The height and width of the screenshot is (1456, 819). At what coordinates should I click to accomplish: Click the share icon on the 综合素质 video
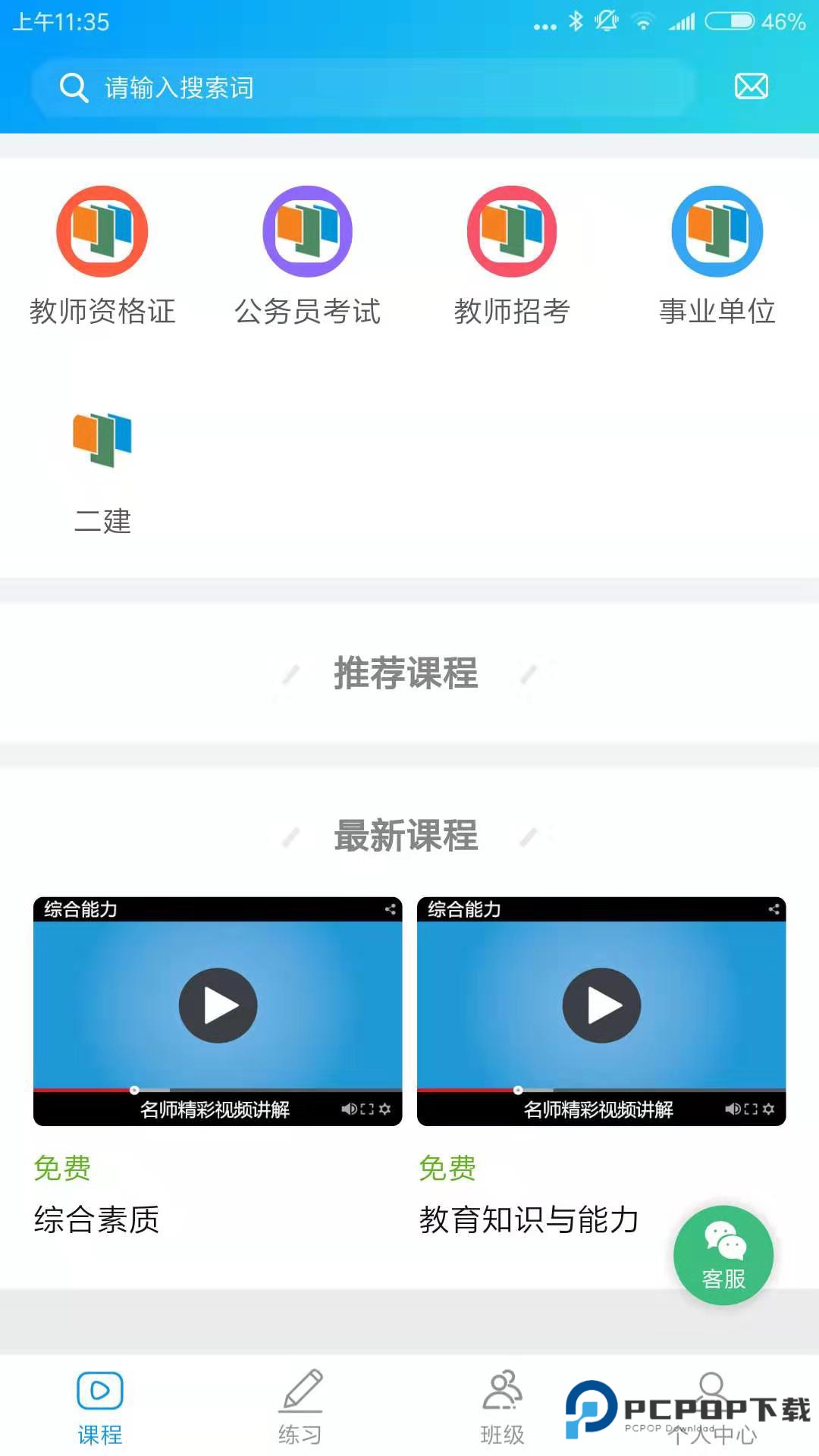(x=391, y=911)
